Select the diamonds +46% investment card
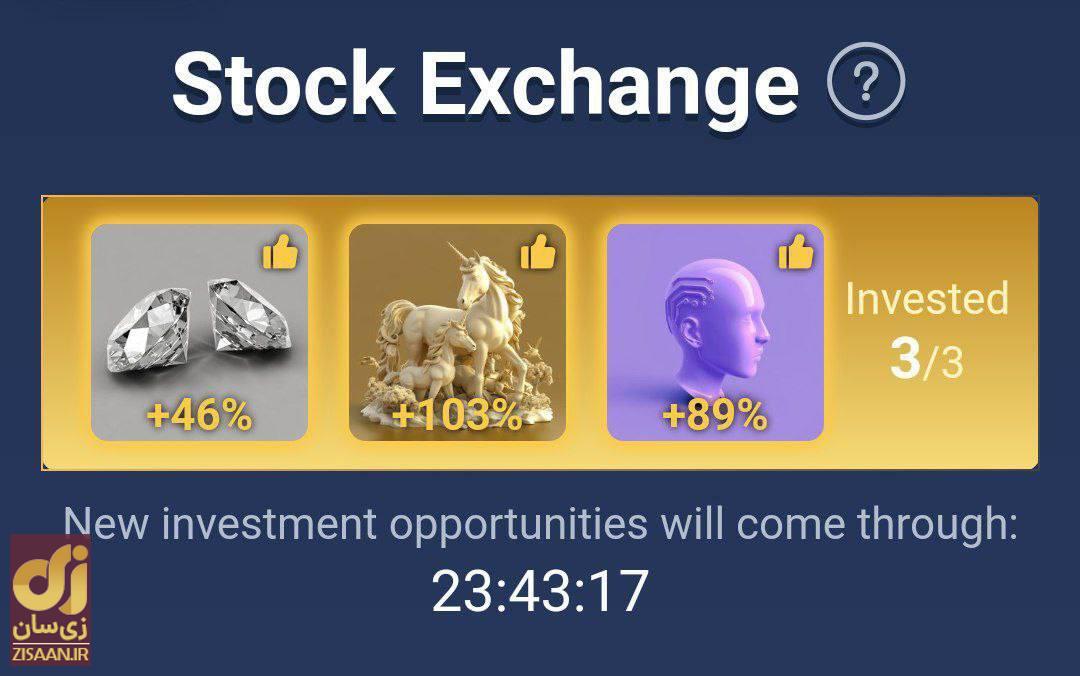Image resolution: width=1080 pixels, height=676 pixels. (x=199, y=332)
